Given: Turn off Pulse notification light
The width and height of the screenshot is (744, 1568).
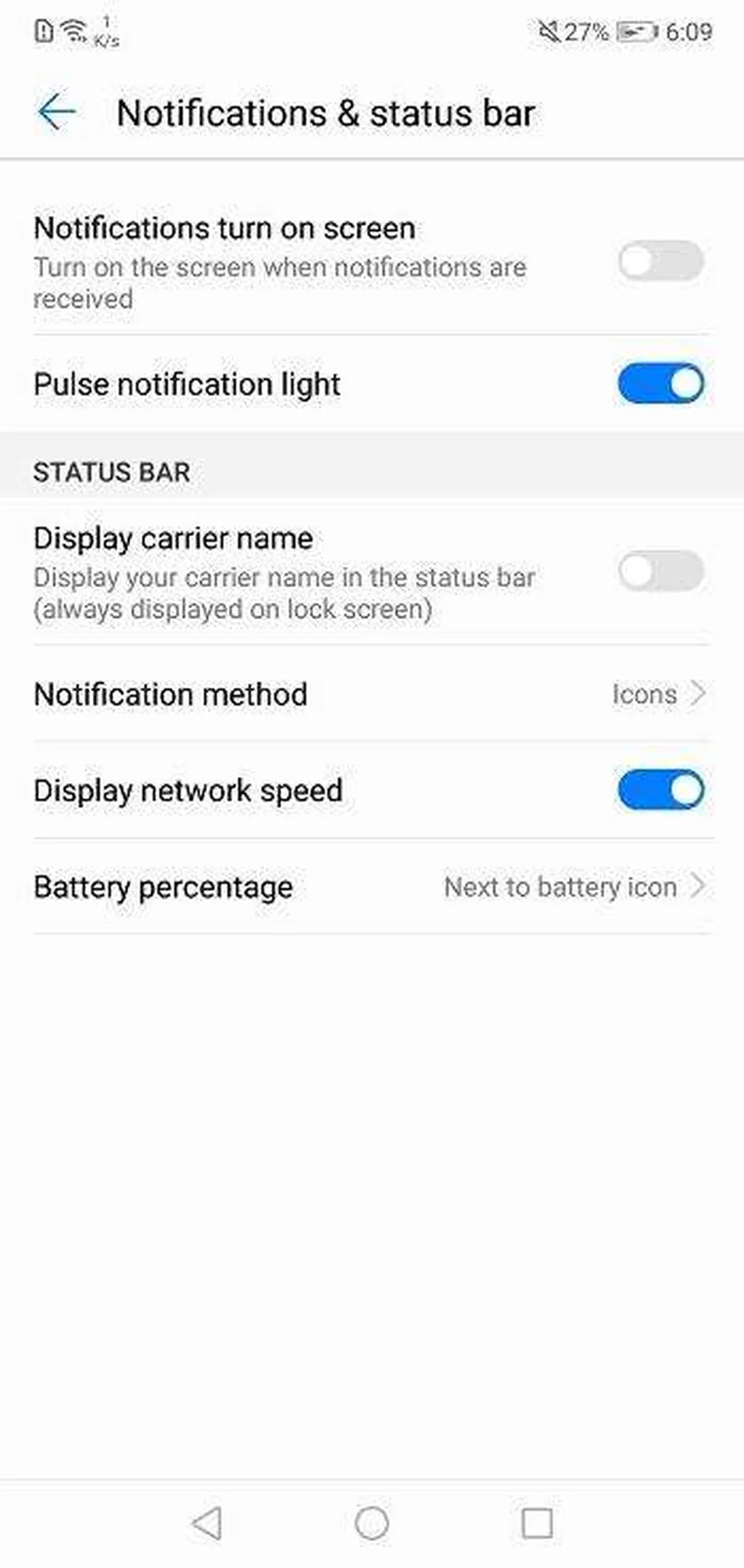Looking at the screenshot, I should (x=660, y=384).
